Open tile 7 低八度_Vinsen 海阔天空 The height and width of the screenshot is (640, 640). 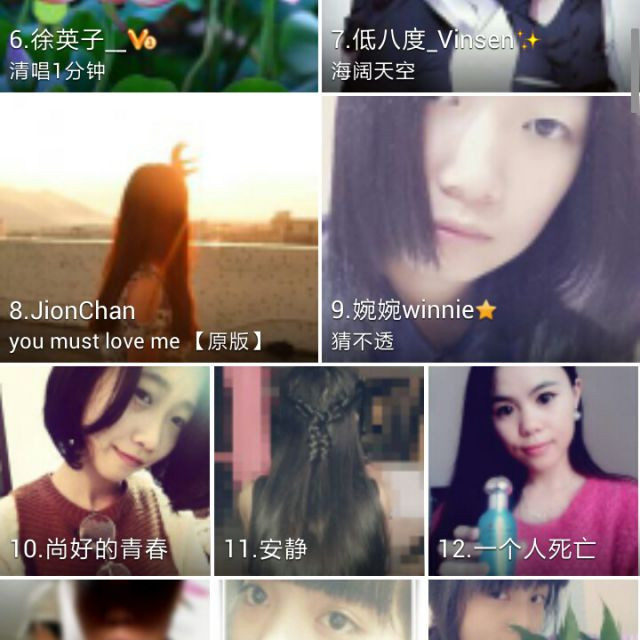tap(478, 45)
